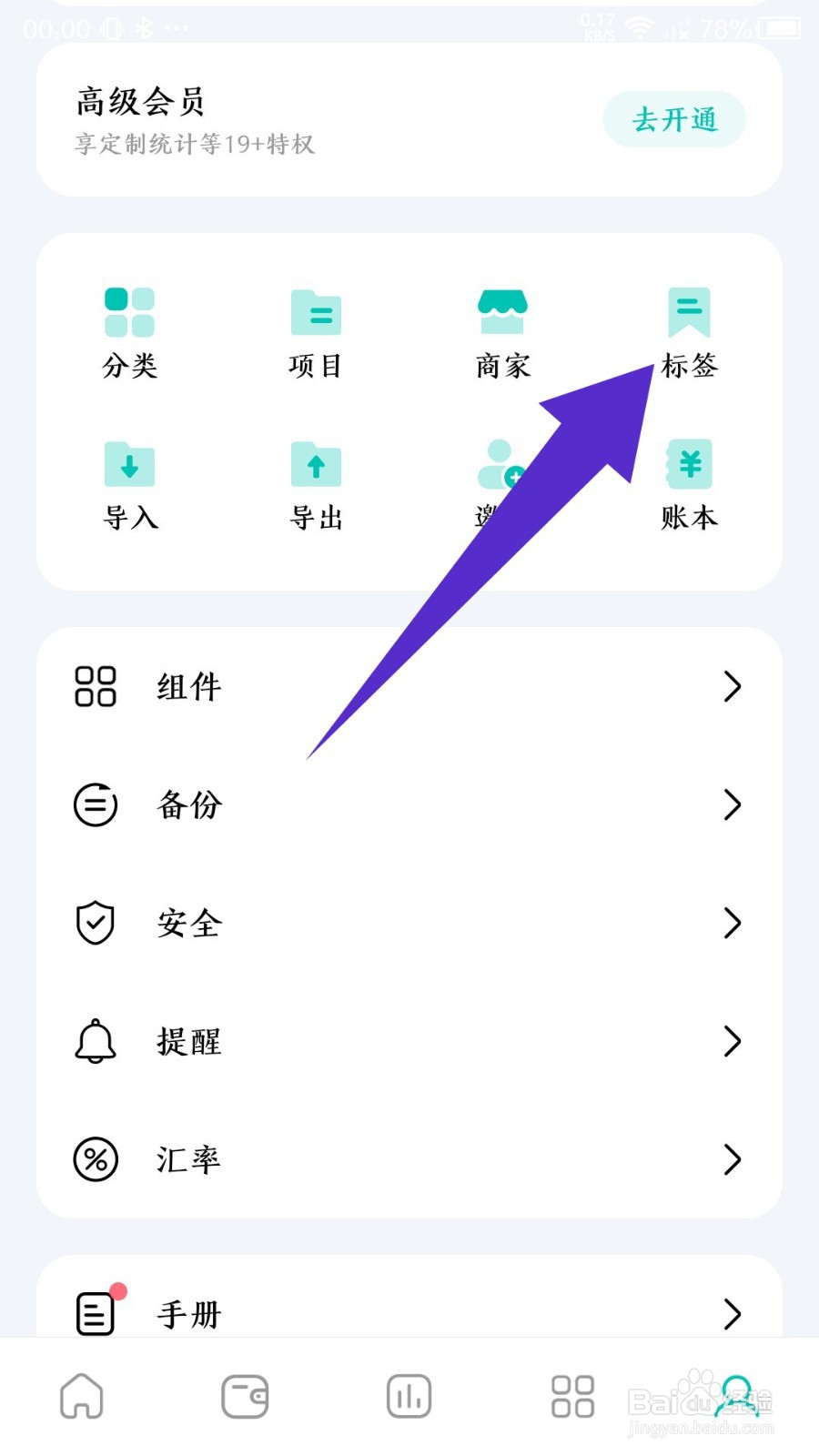Image resolution: width=819 pixels, height=1456 pixels.
Task: Select the 导入 import shortcut
Action: pyautogui.click(x=129, y=485)
